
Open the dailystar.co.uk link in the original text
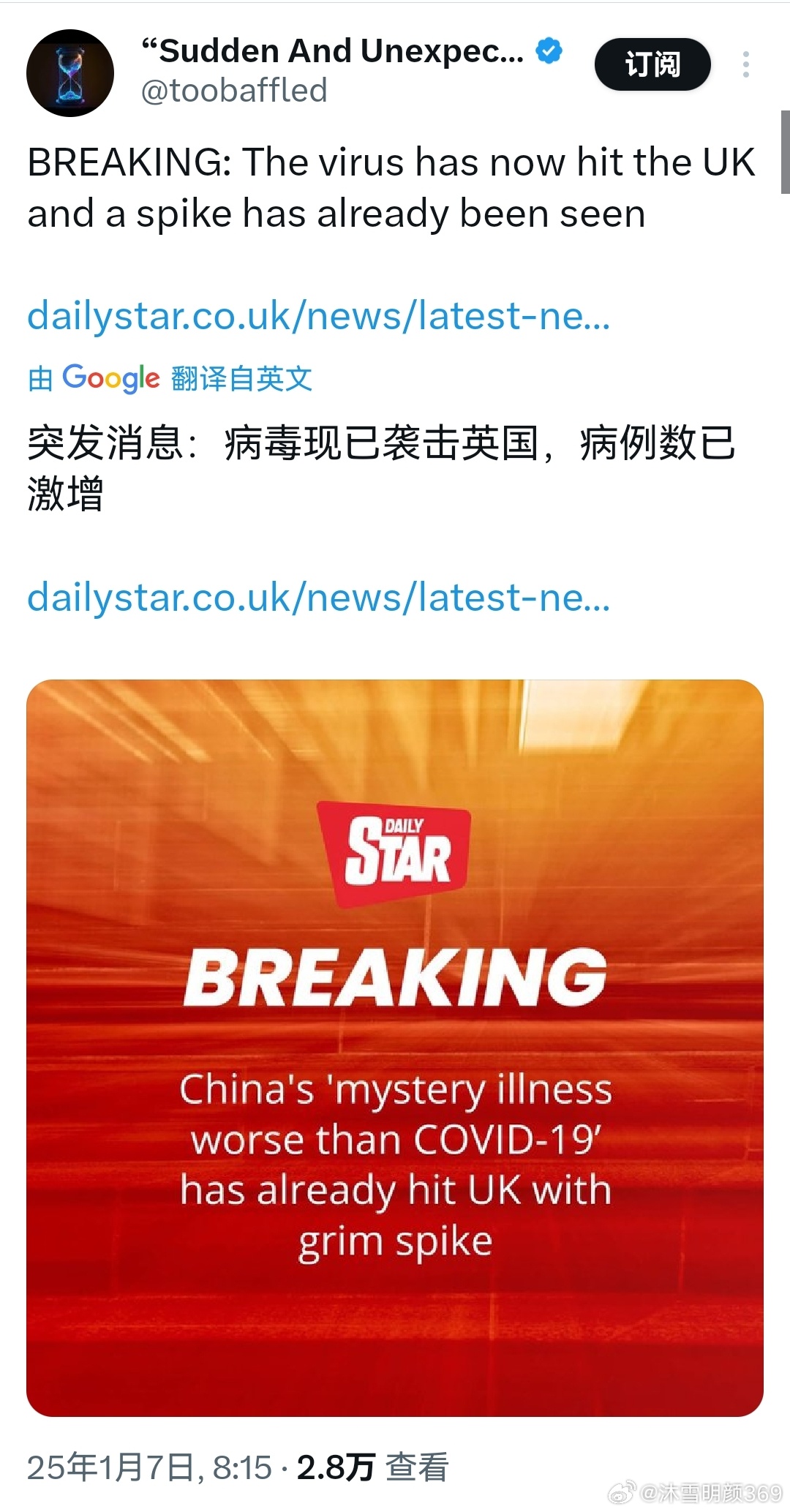318,316
